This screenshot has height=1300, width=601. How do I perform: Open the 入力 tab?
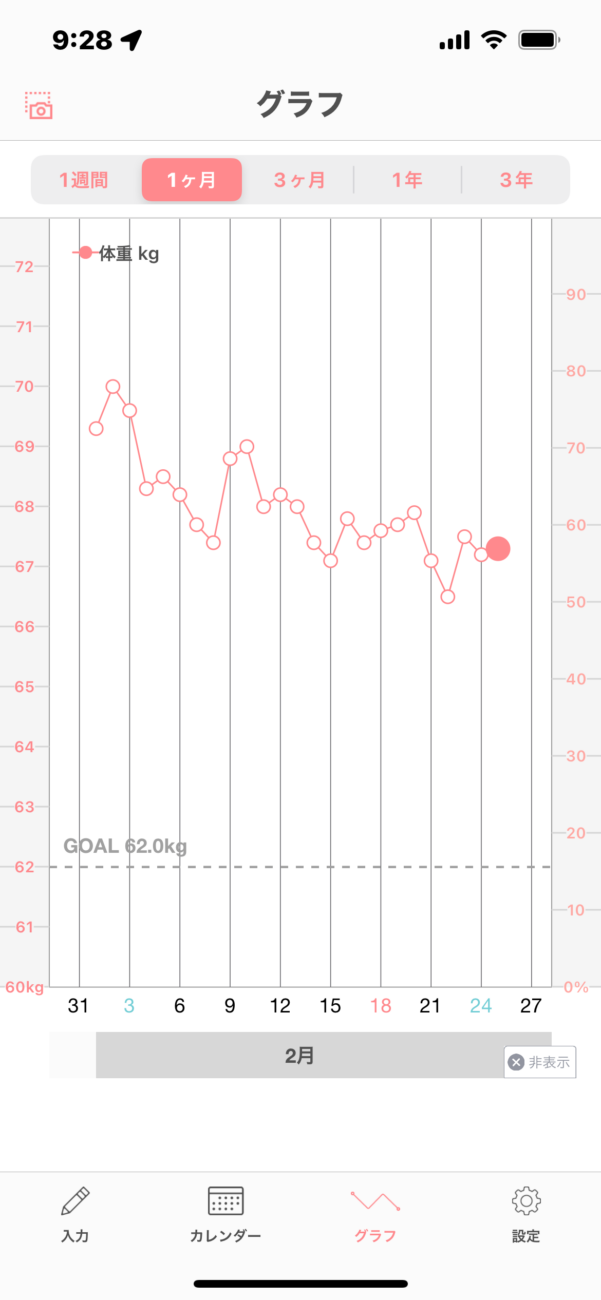(x=75, y=1214)
